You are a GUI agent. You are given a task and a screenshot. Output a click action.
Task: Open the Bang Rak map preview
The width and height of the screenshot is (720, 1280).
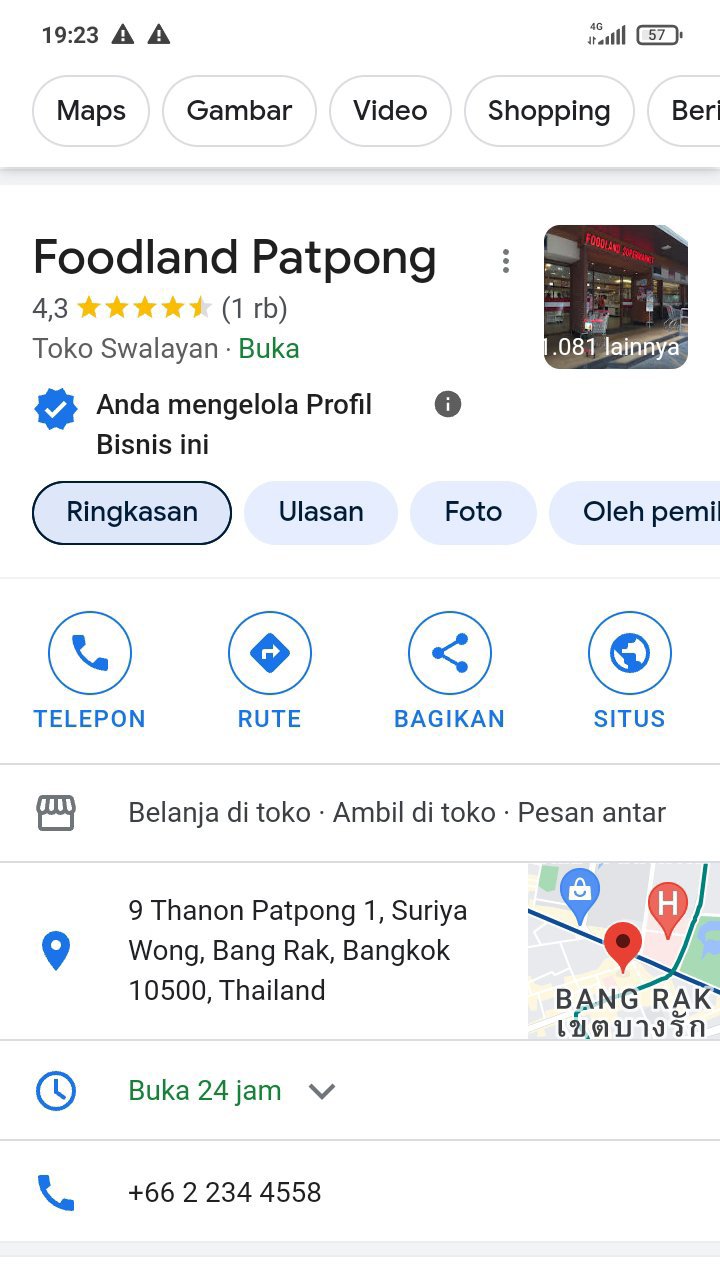[623, 950]
